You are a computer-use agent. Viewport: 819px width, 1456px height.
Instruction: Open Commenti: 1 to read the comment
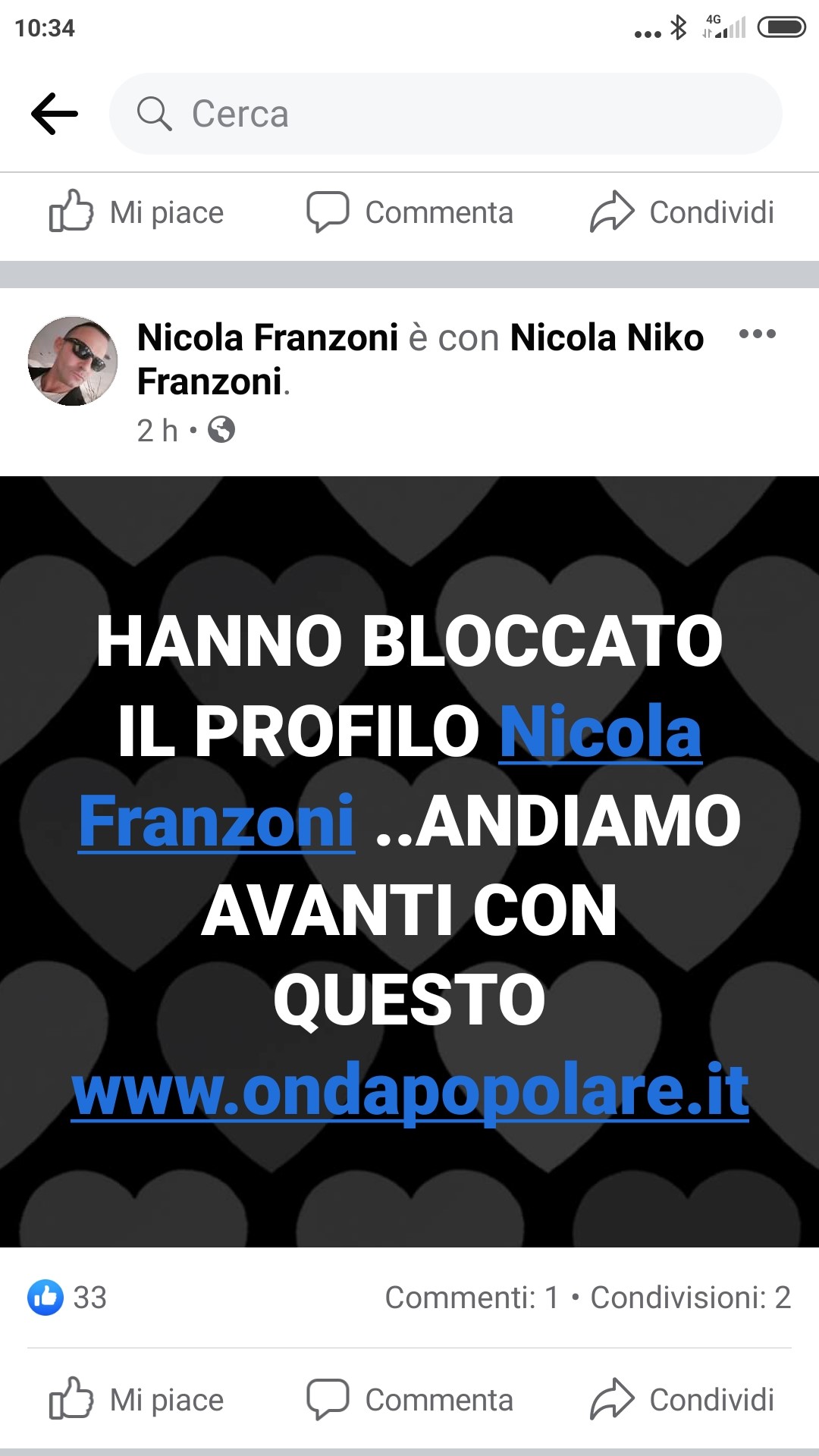click(x=471, y=1298)
